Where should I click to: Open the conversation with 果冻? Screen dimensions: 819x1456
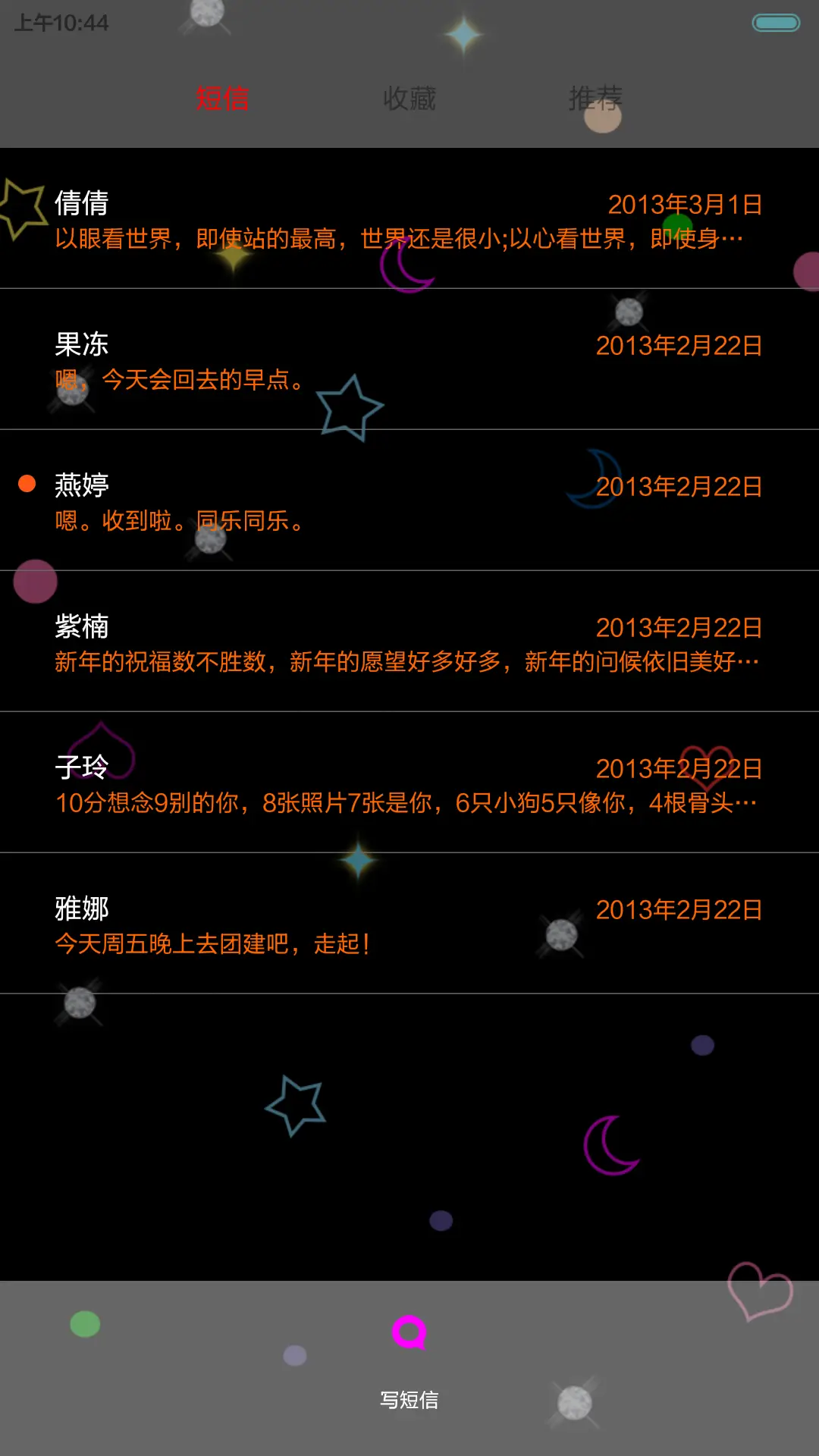(x=81, y=345)
